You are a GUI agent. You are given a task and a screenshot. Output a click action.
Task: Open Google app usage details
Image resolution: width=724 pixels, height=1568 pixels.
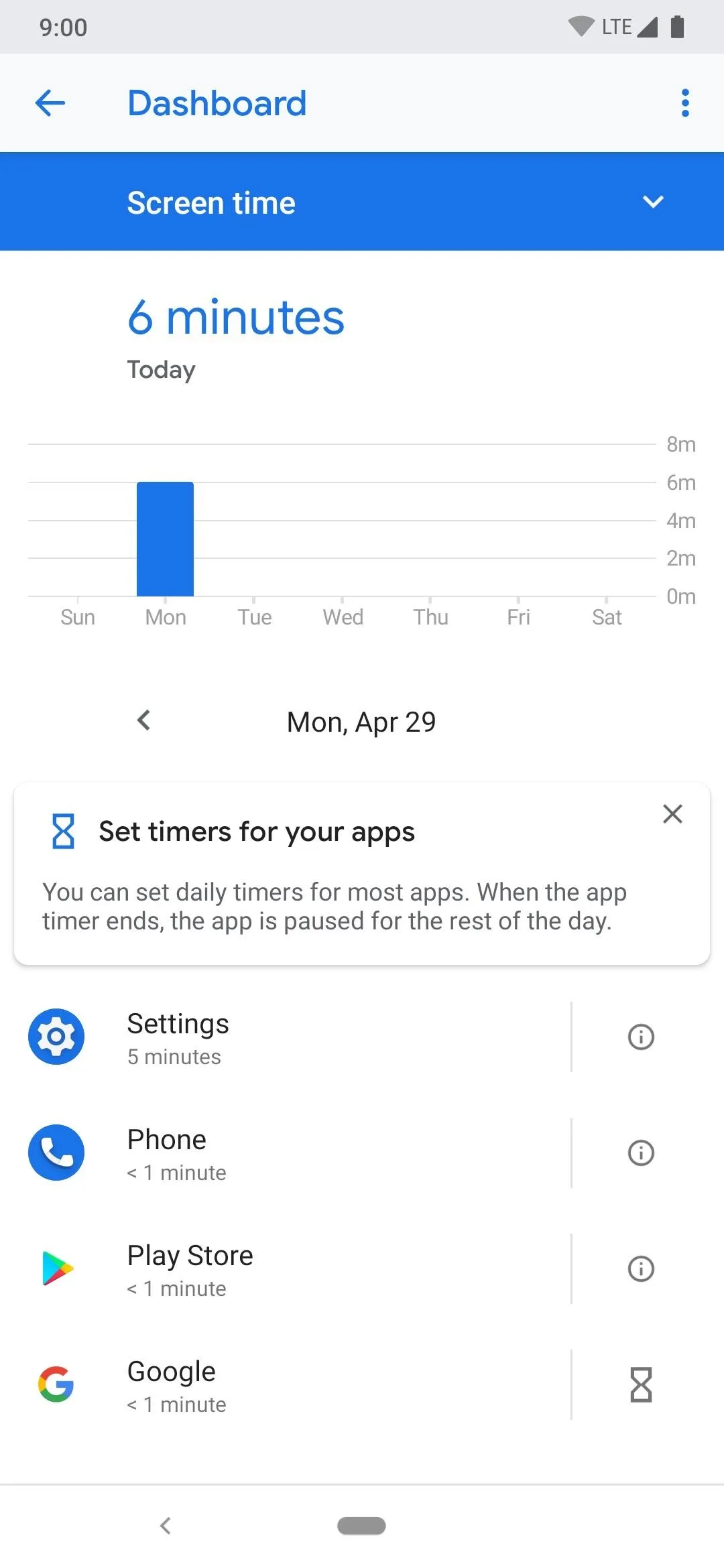point(286,1384)
